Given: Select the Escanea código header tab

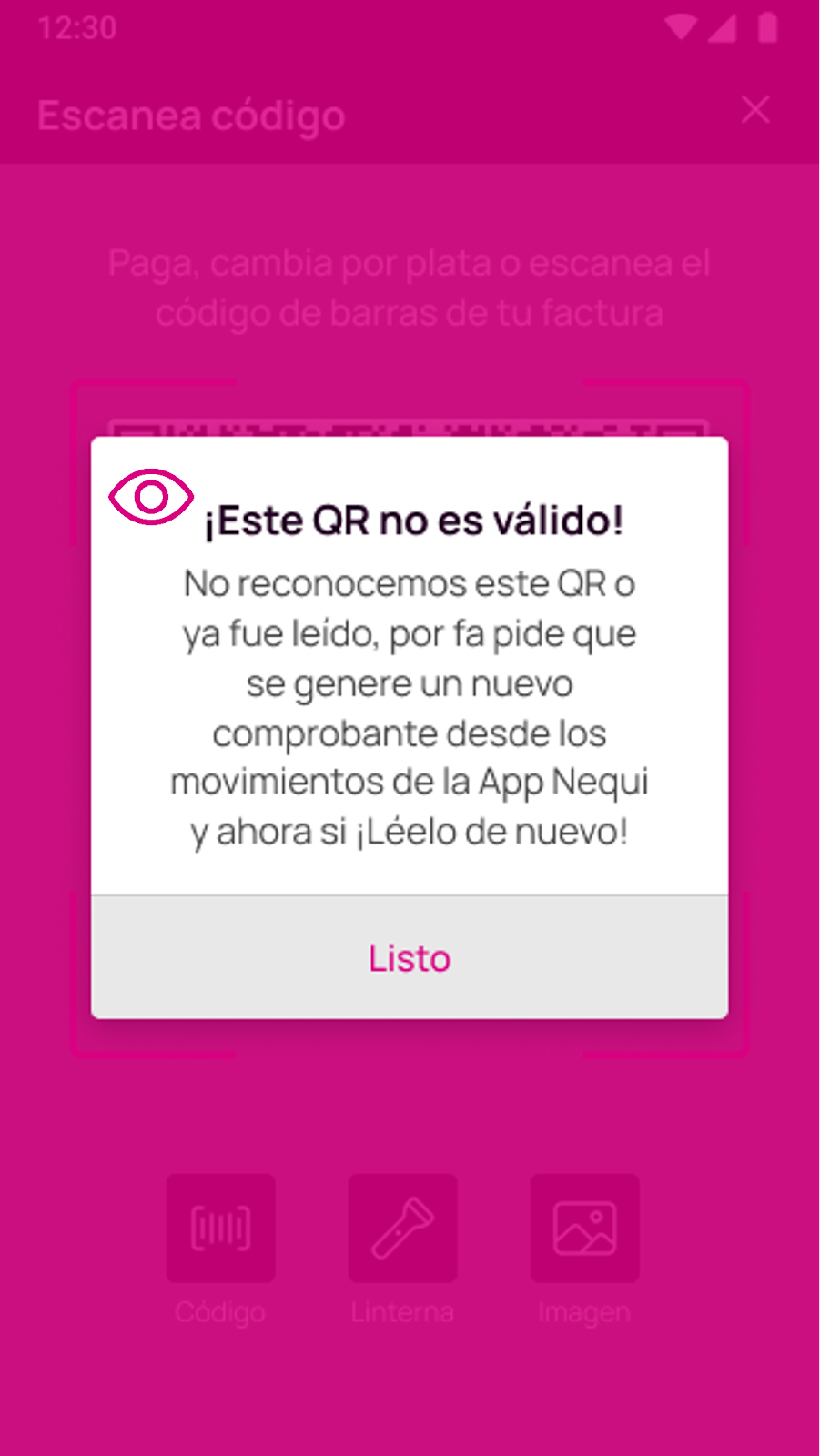Looking at the screenshot, I should point(191,114).
